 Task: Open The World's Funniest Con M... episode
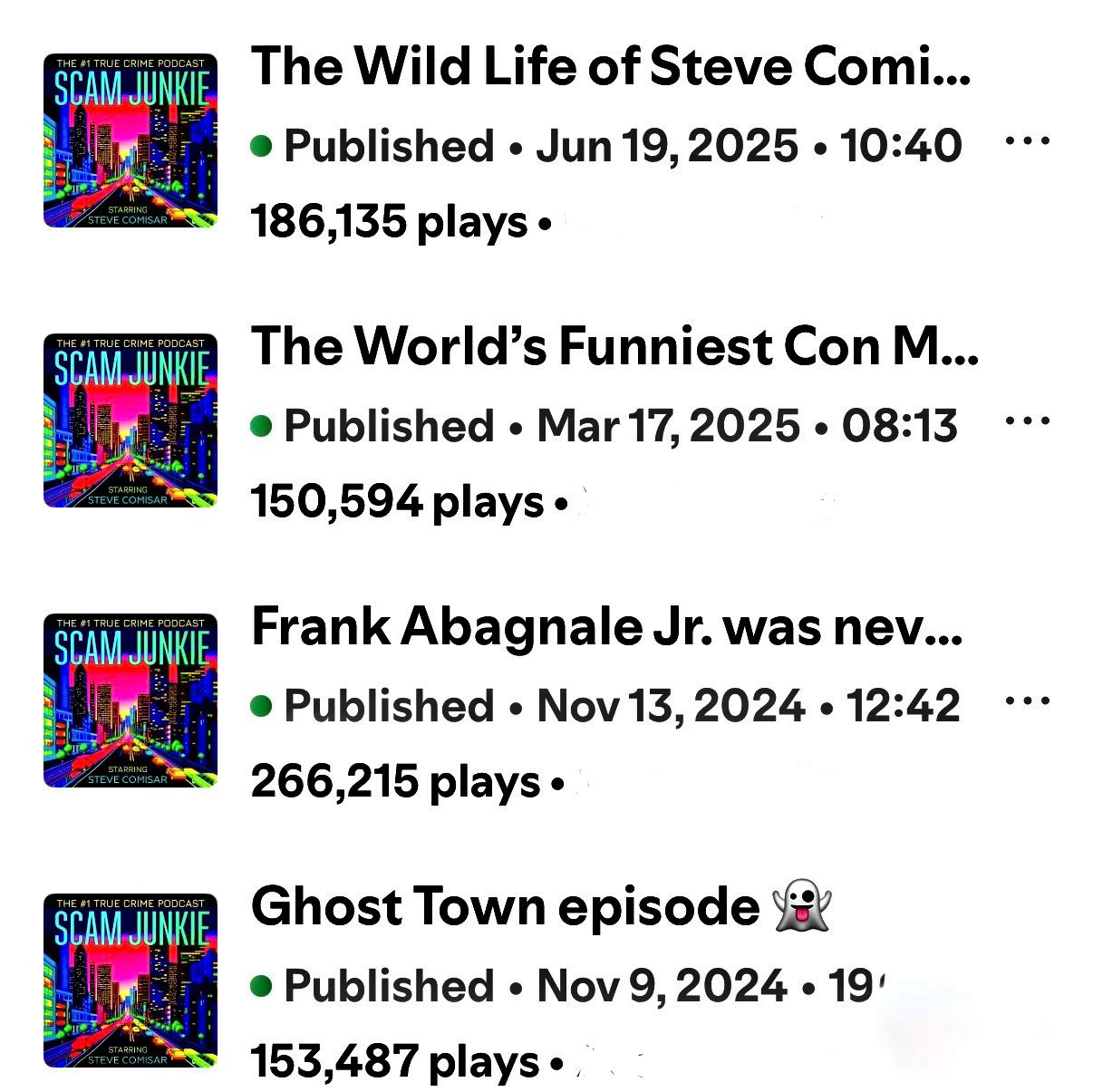tap(614, 346)
